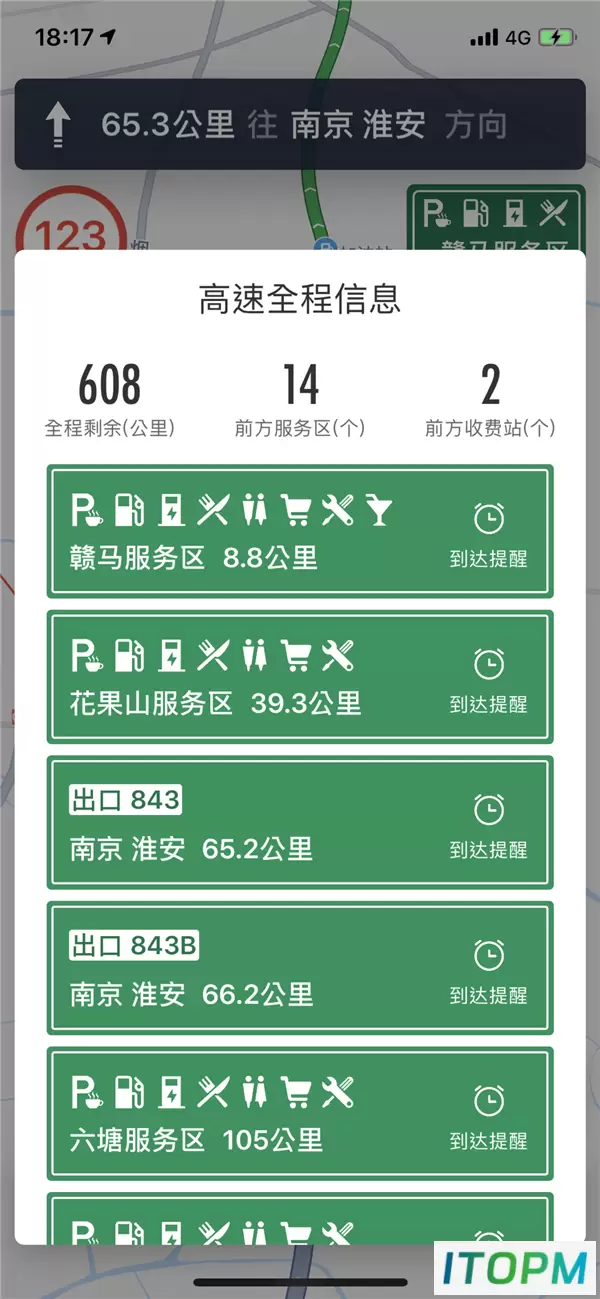Set arrival reminder for 赣马服务区
The height and width of the screenshot is (1299, 600).
coord(488,534)
